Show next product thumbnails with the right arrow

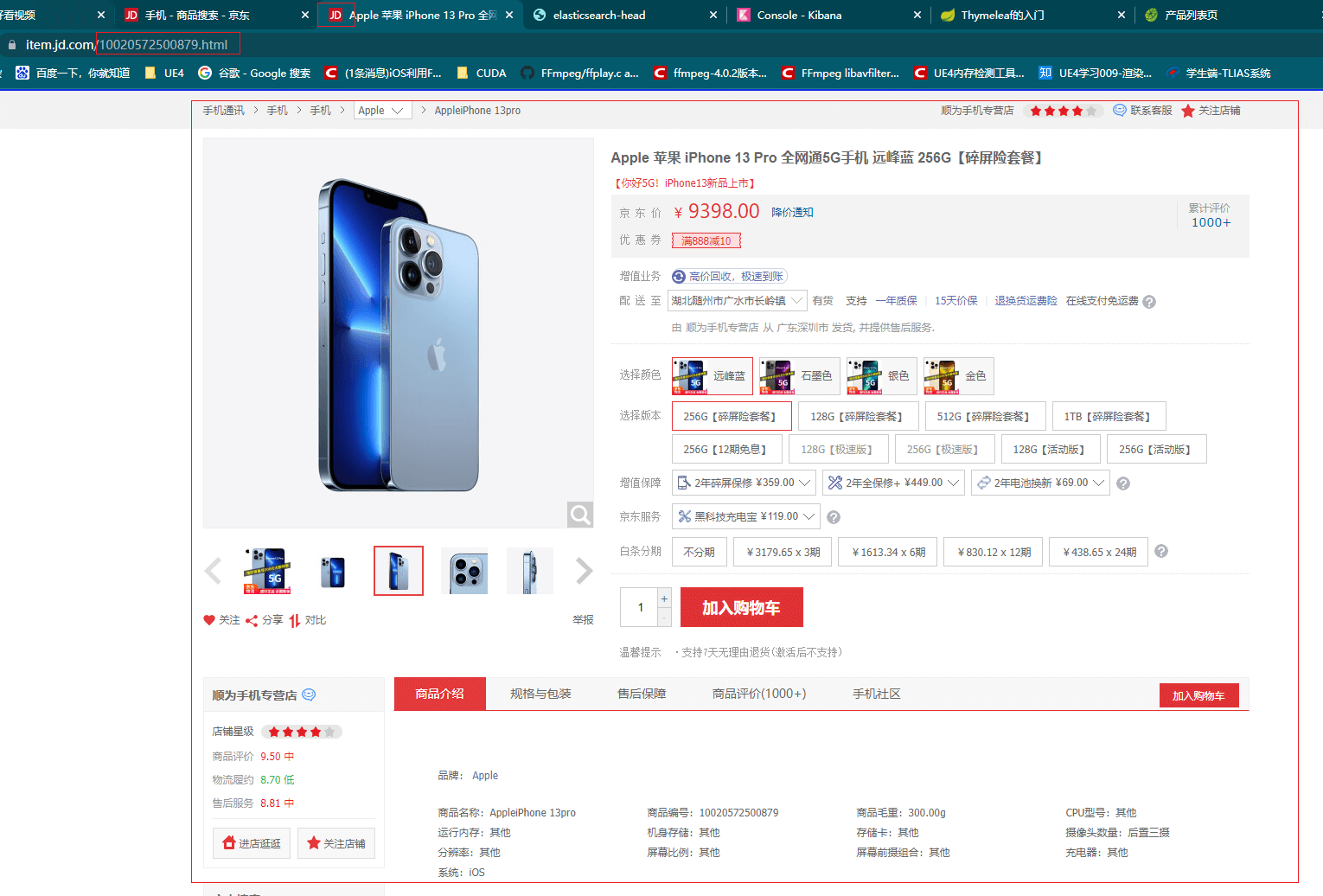coord(585,571)
